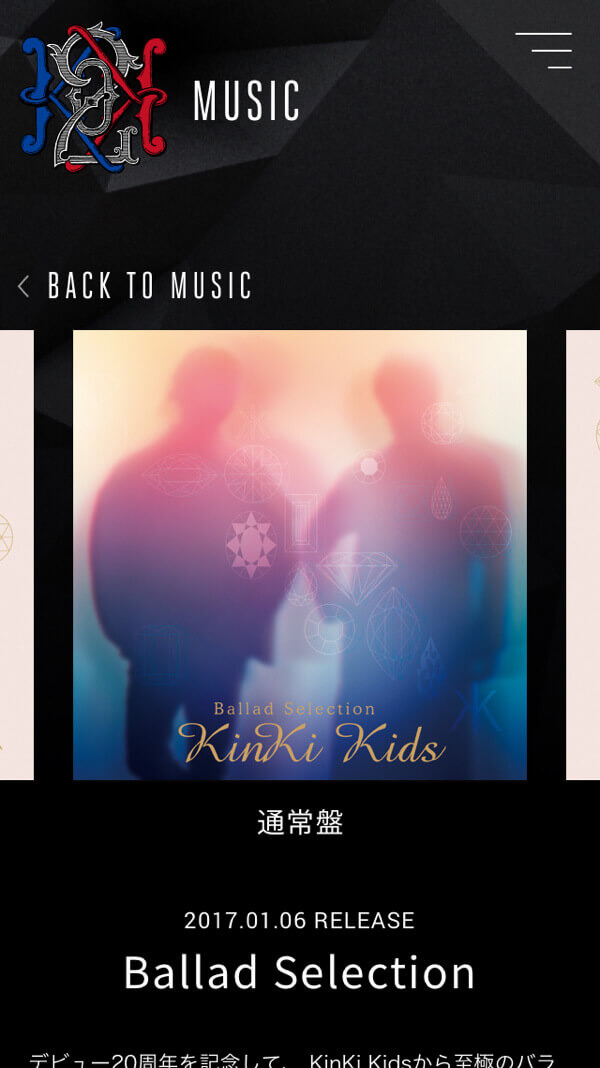Open the Ballad Selection cover image
Image resolution: width=600 pixels, height=1068 pixels.
click(x=300, y=555)
